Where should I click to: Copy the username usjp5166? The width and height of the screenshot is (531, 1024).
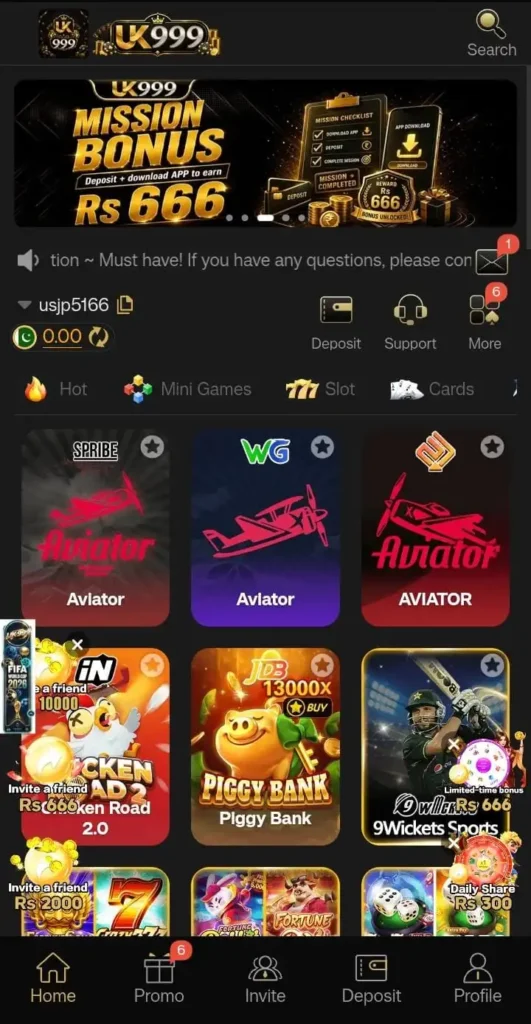pos(125,304)
